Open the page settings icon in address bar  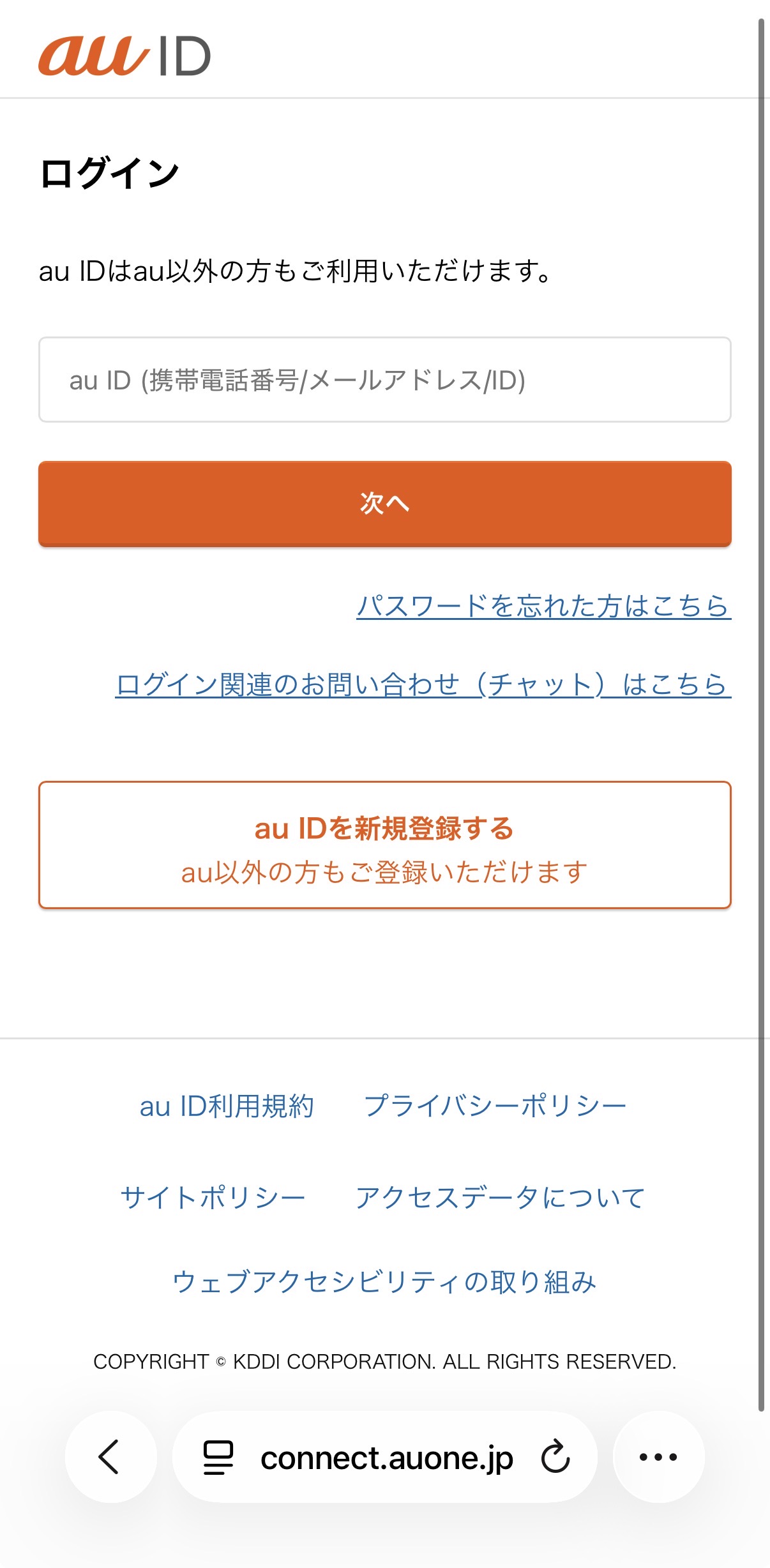218,1458
